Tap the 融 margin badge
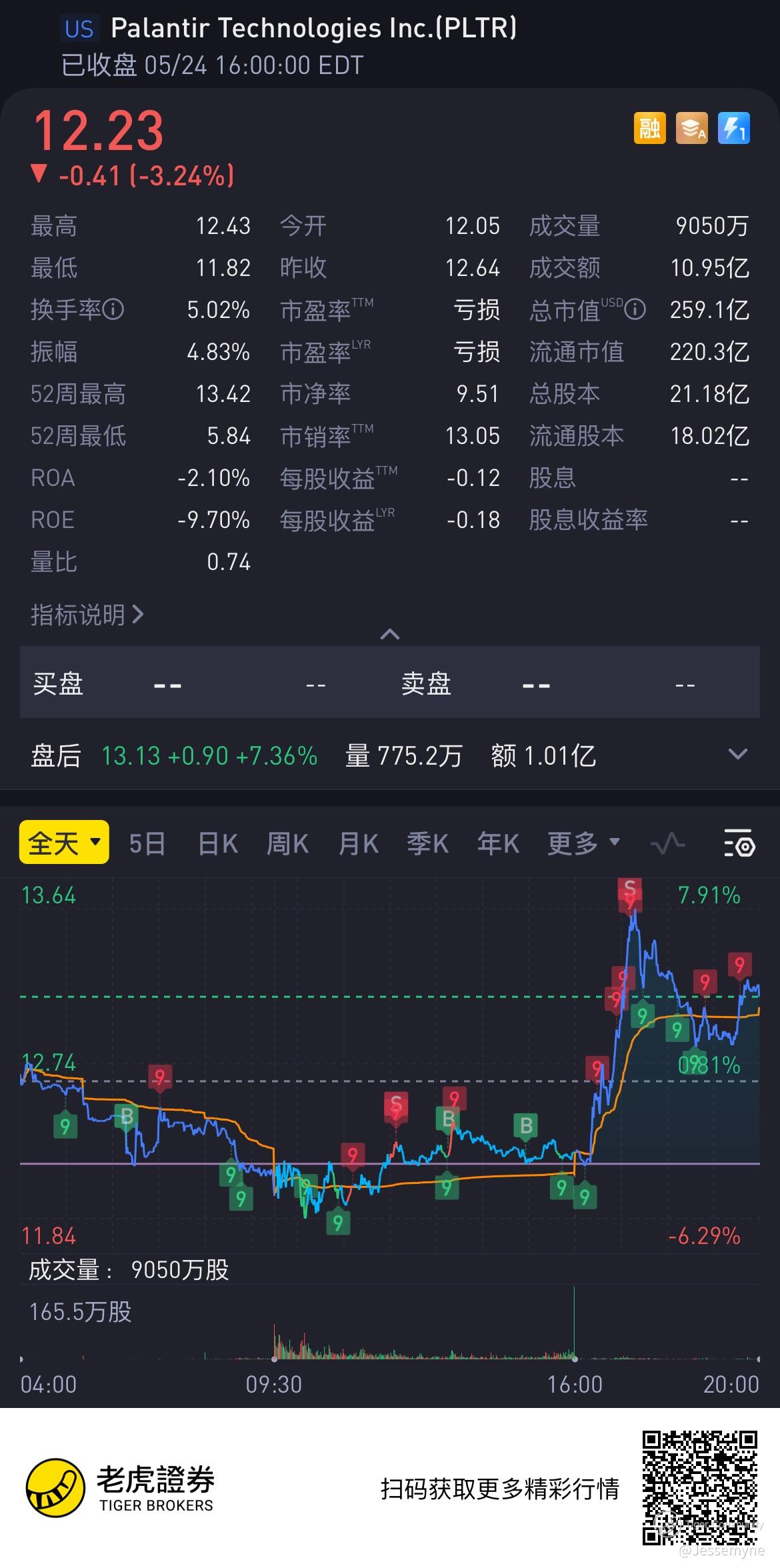The height and width of the screenshot is (1568, 780). (x=649, y=128)
